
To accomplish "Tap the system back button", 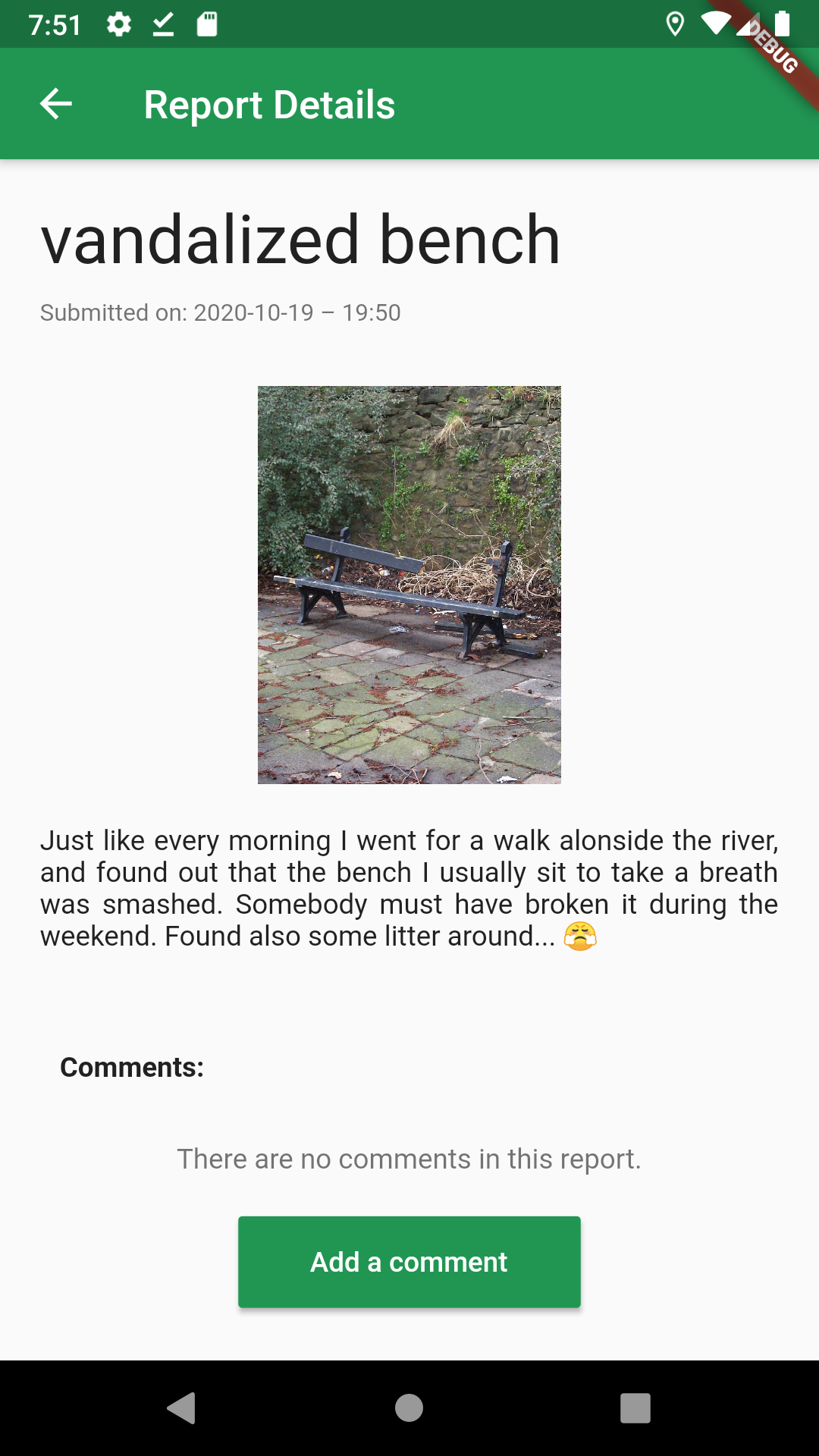I will pos(182,1408).
